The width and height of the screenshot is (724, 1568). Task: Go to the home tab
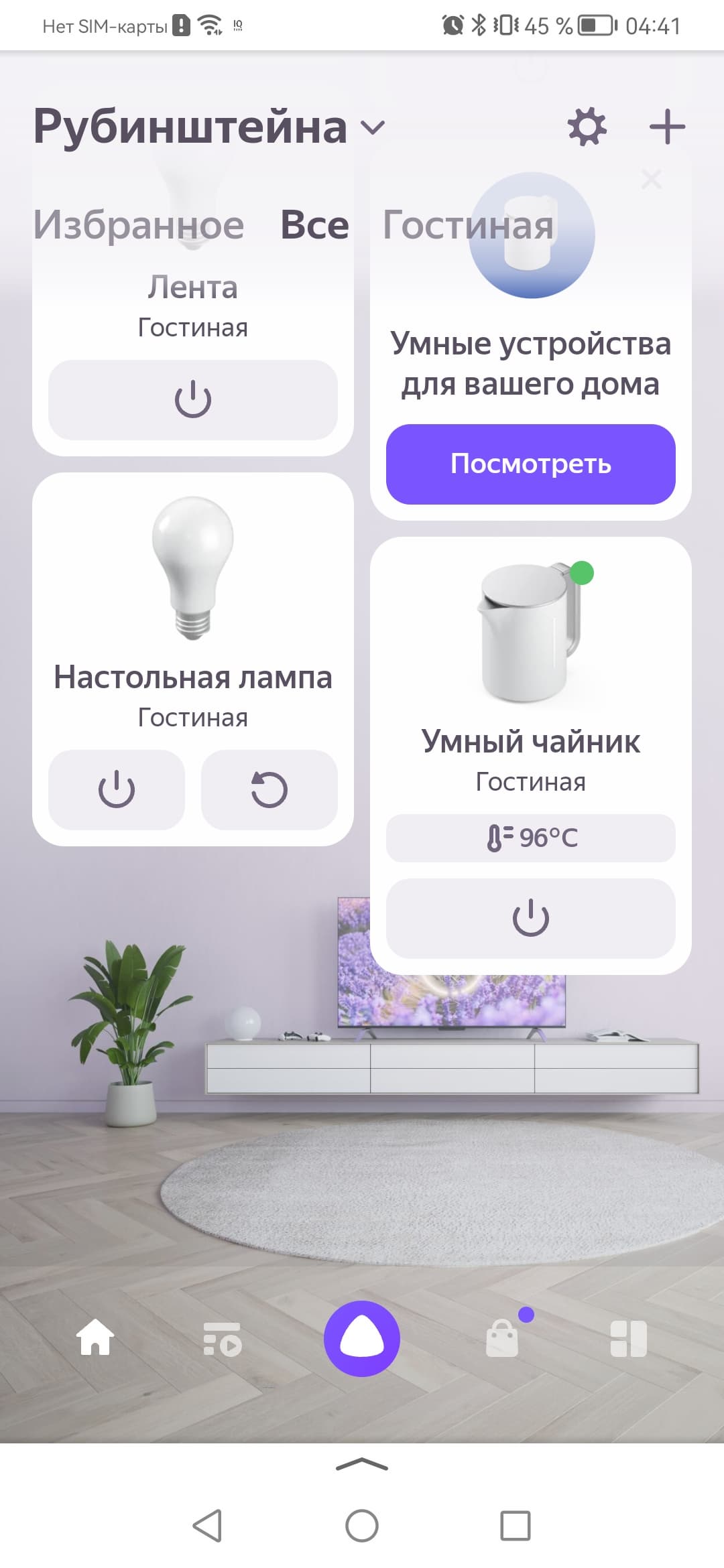pos(95,1338)
